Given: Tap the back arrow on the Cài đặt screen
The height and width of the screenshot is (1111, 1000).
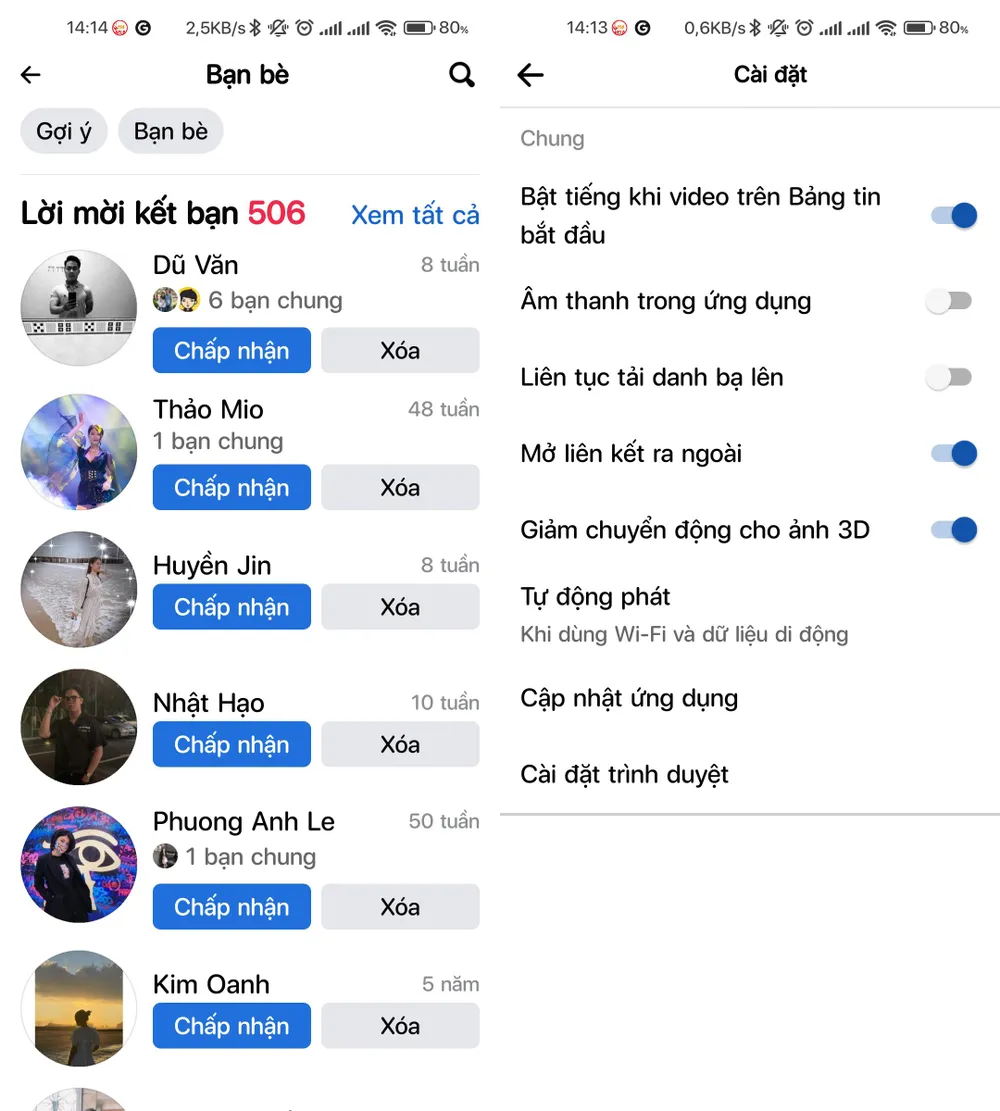Looking at the screenshot, I should [530, 74].
